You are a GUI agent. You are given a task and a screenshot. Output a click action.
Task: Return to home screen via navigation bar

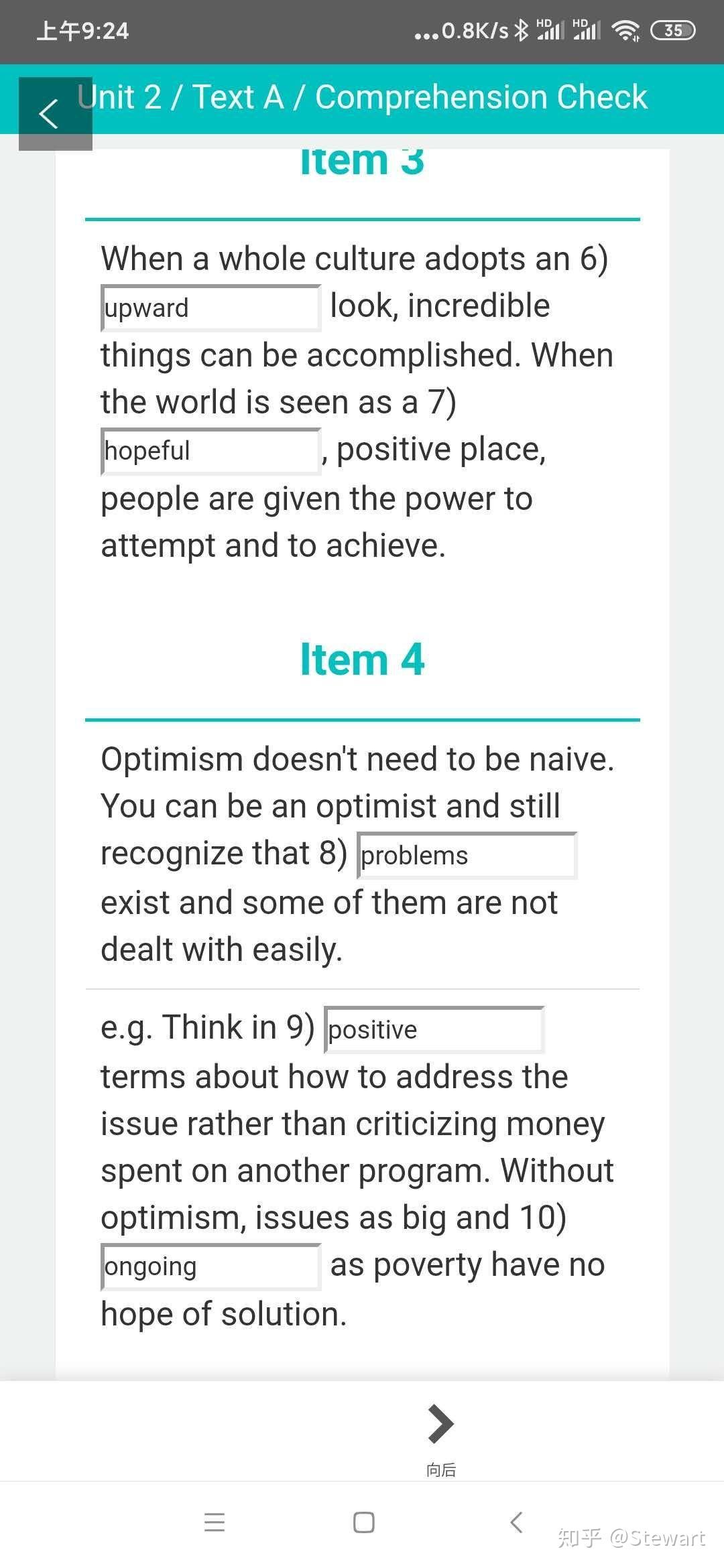[363, 1522]
